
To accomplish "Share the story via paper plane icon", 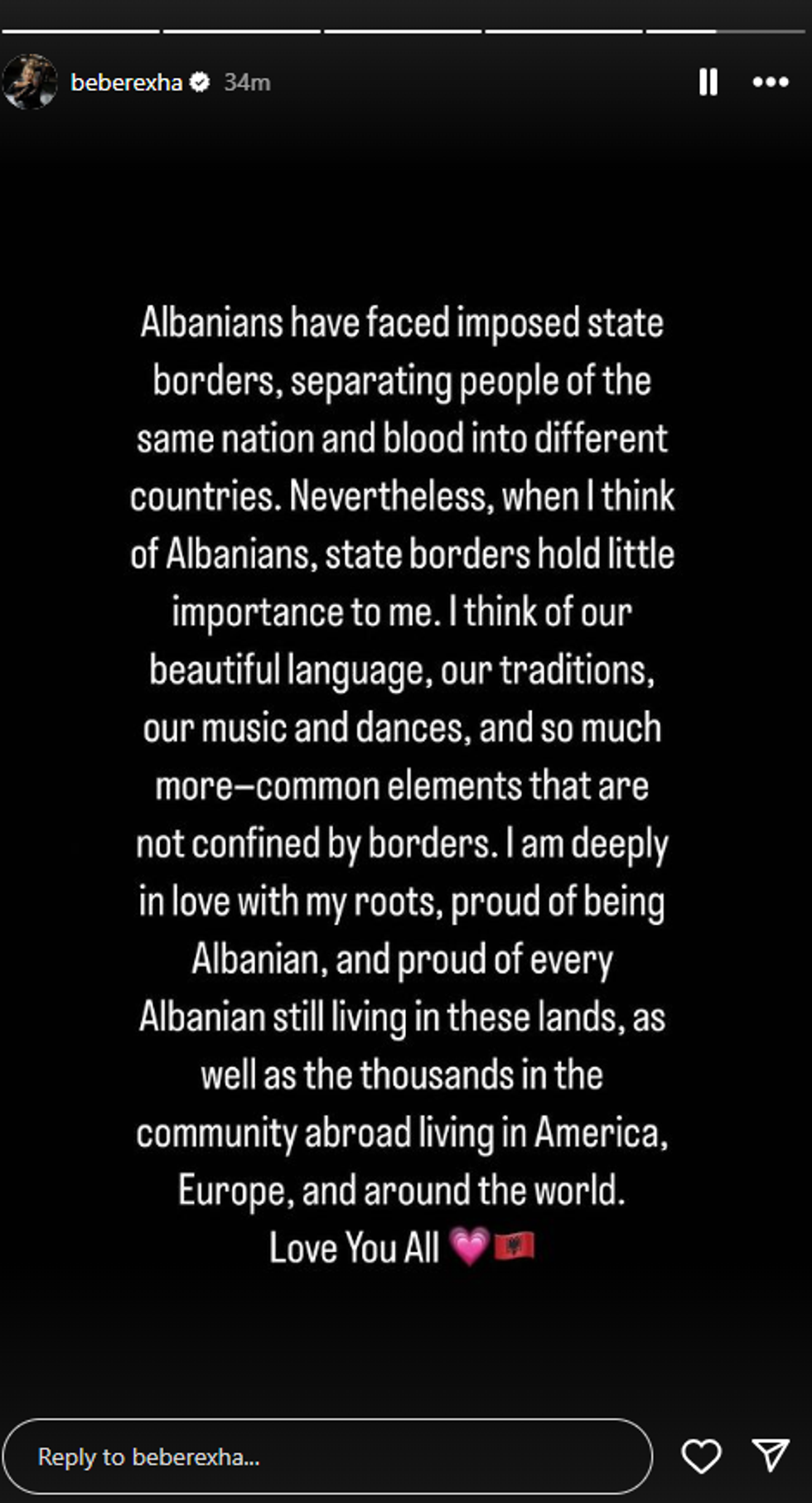I will (770, 1456).
